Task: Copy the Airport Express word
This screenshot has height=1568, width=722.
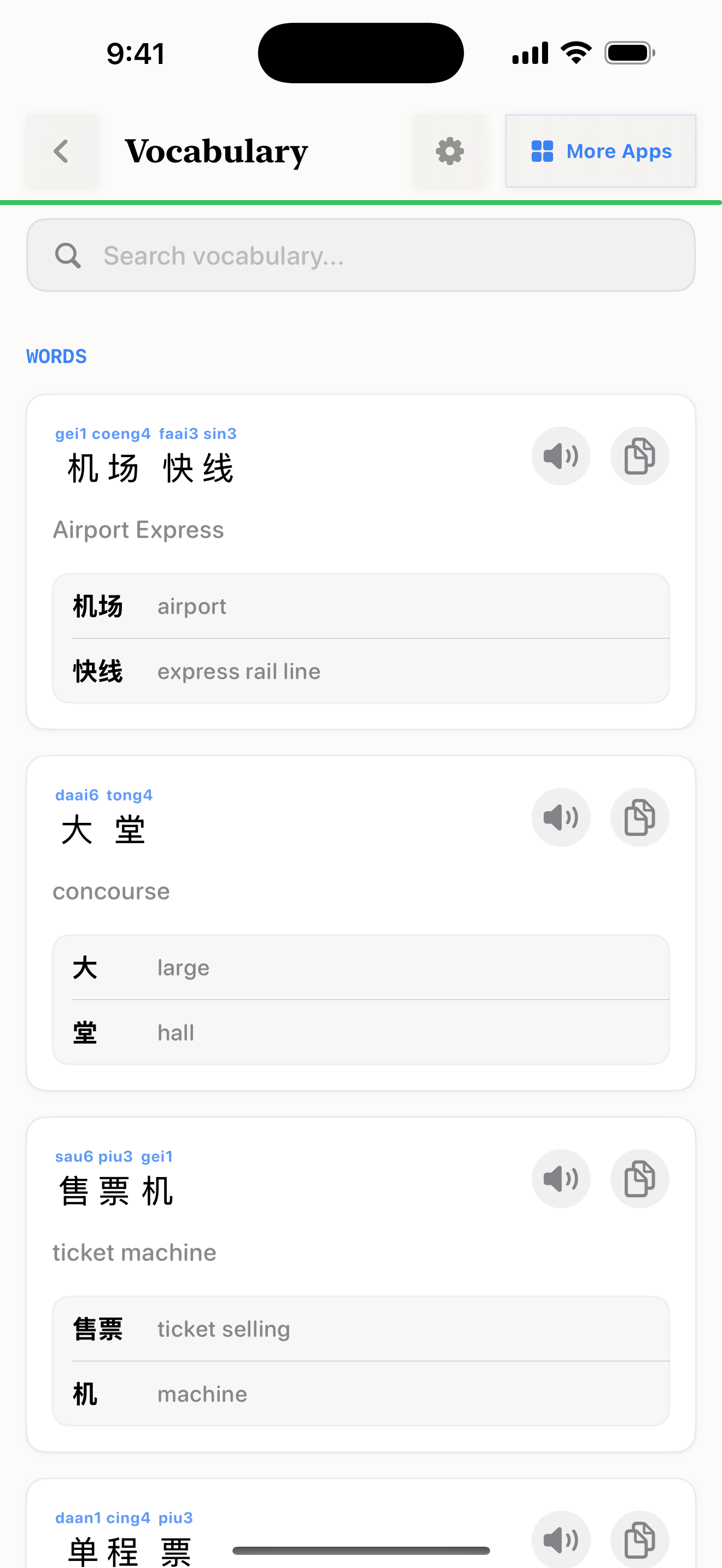Action: (639, 456)
